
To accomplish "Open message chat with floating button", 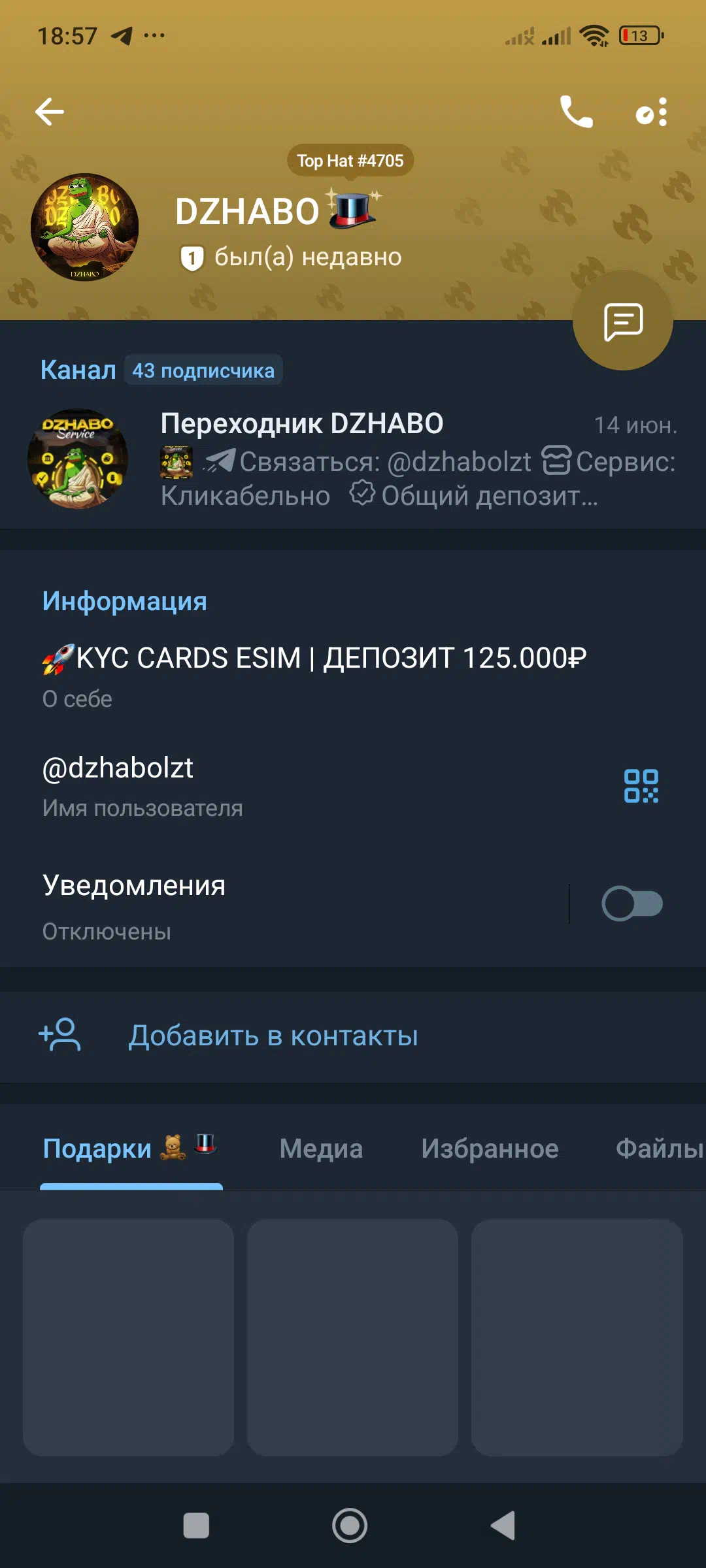I will pos(623,321).
